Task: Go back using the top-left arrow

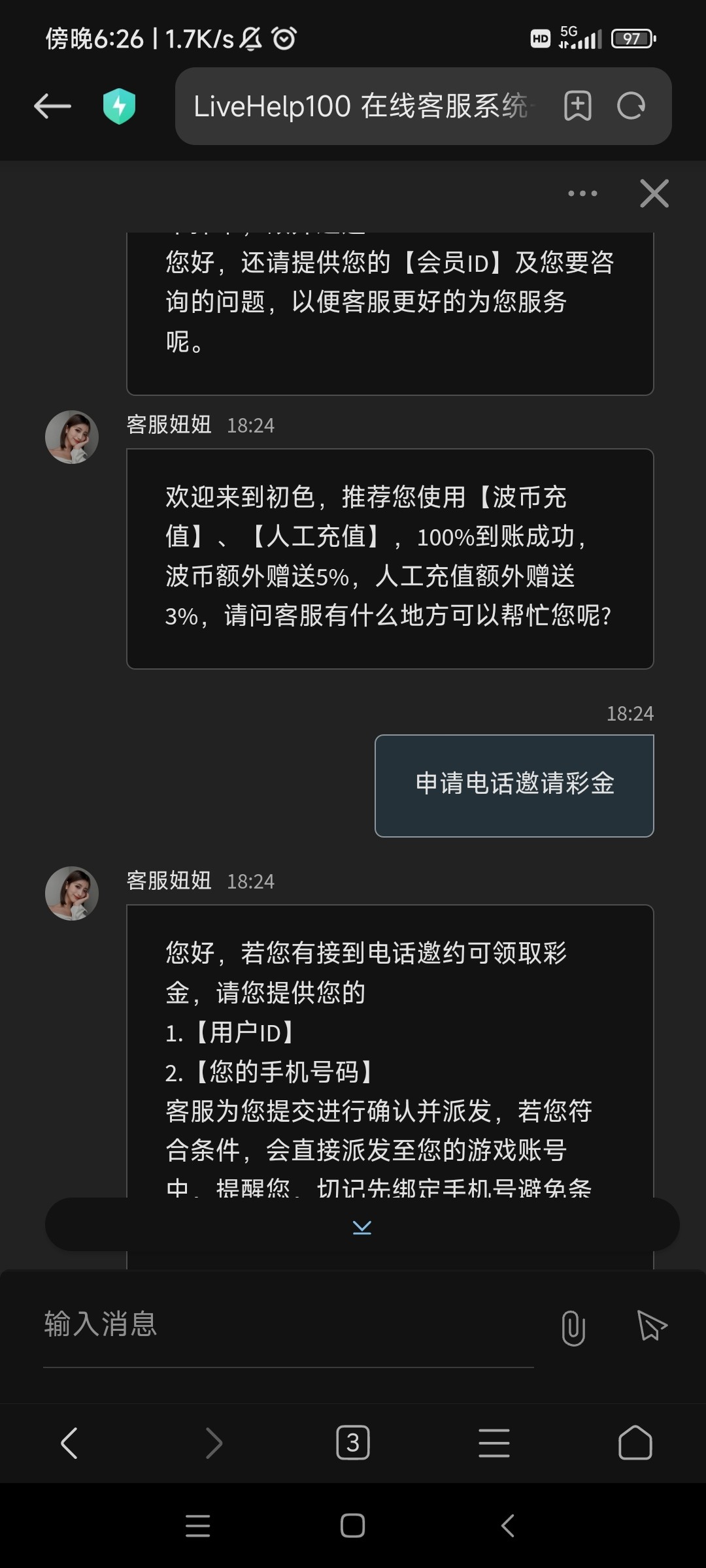Action: click(52, 106)
